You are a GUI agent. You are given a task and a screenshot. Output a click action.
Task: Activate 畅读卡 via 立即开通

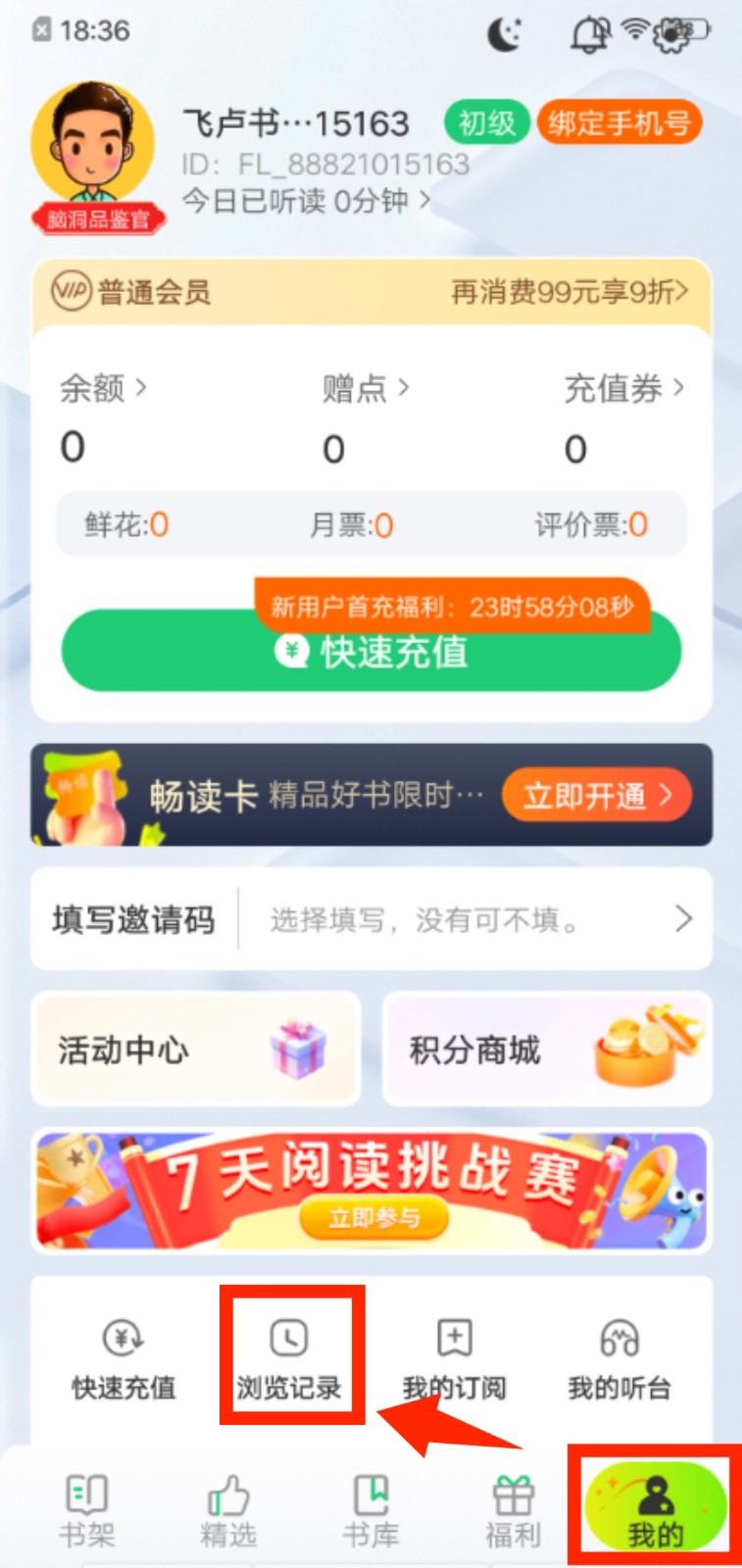(596, 795)
